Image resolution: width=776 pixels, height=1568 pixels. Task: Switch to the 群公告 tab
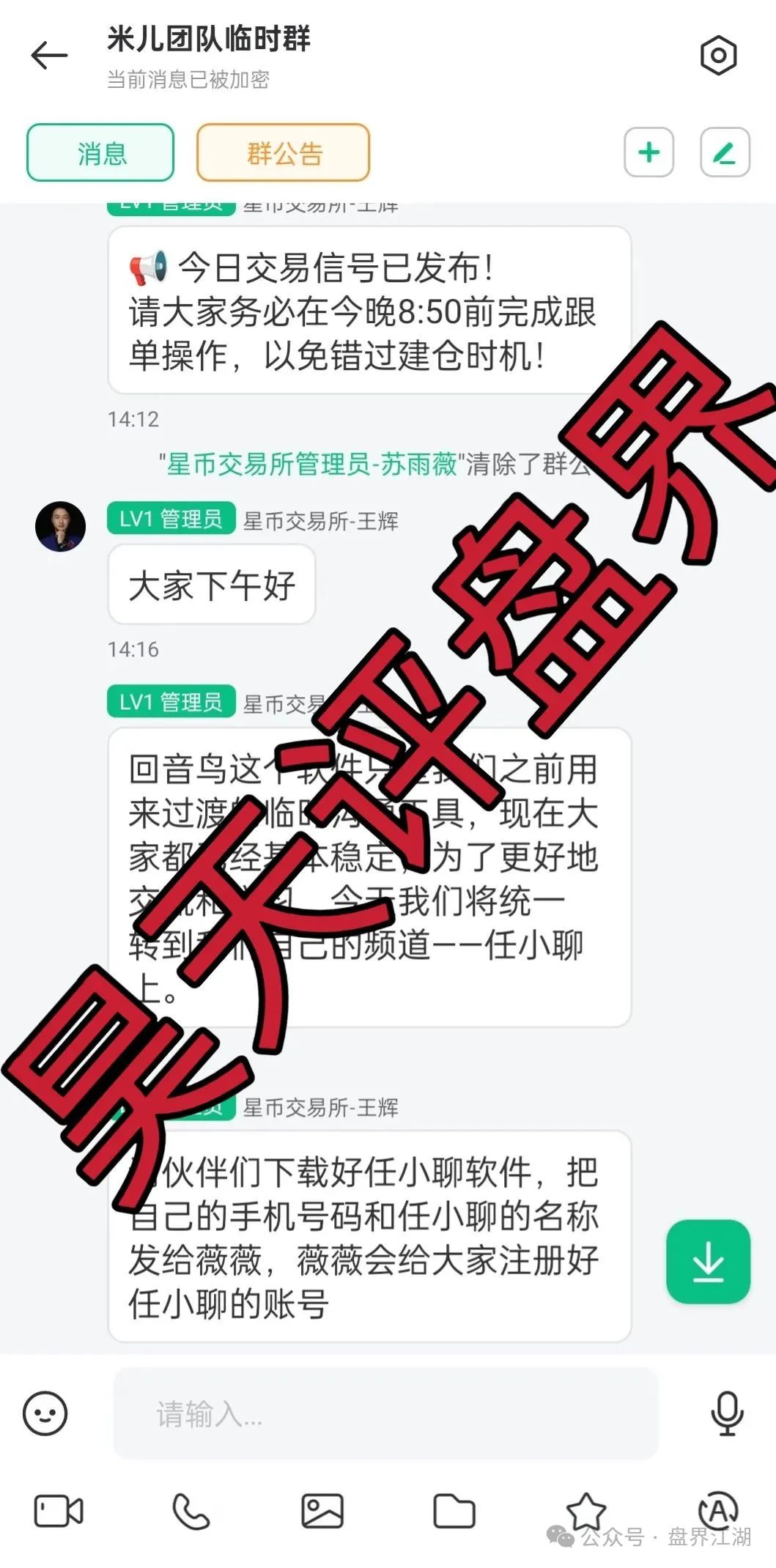[x=283, y=153]
